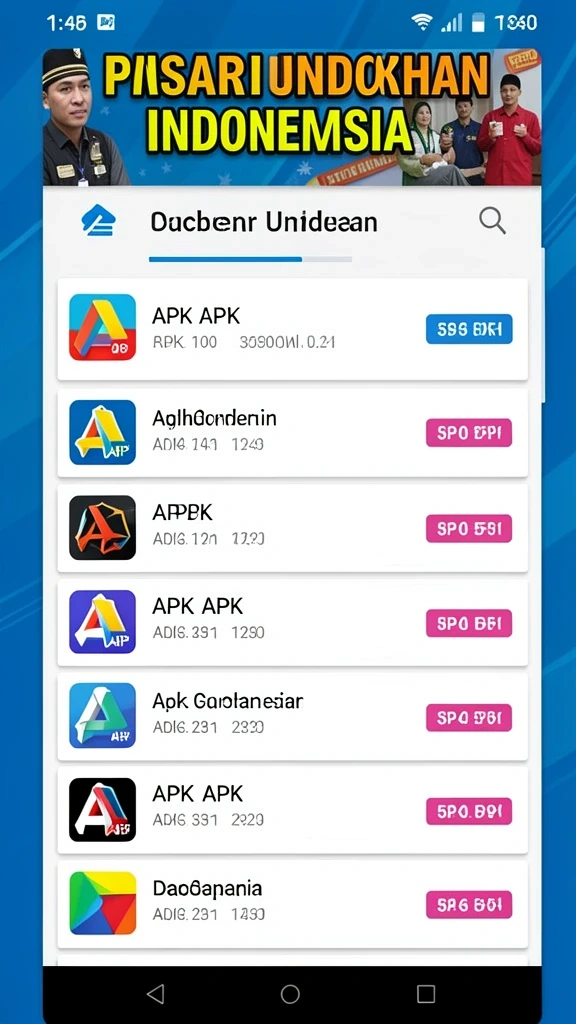Tap the system home circle button
The image size is (576, 1024).
[290, 994]
